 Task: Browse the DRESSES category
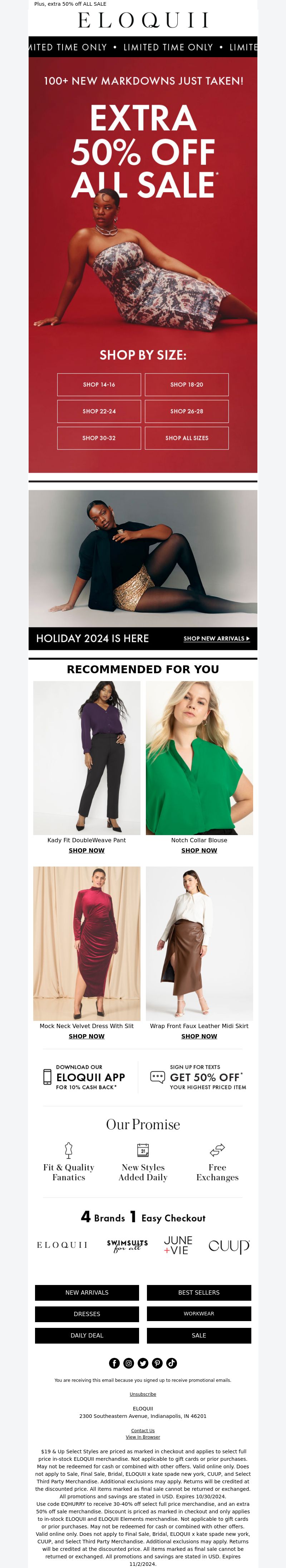87,1314
